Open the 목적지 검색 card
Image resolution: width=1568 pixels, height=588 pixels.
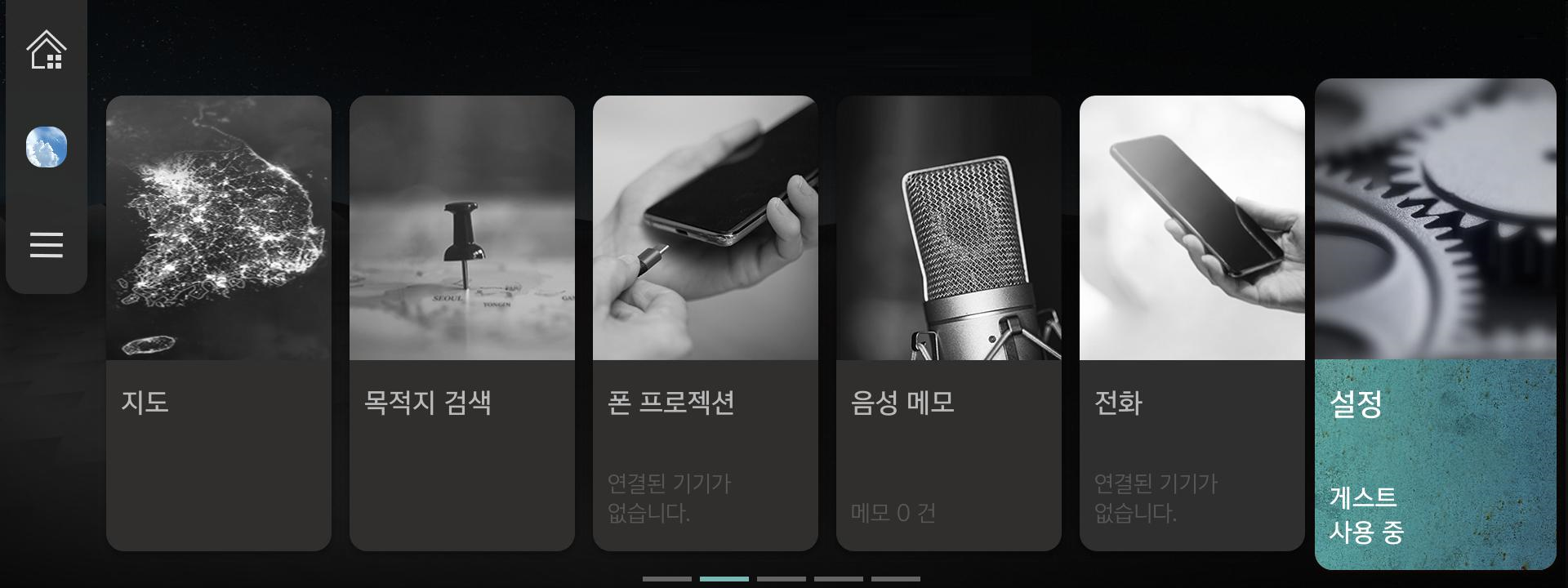tap(462, 323)
